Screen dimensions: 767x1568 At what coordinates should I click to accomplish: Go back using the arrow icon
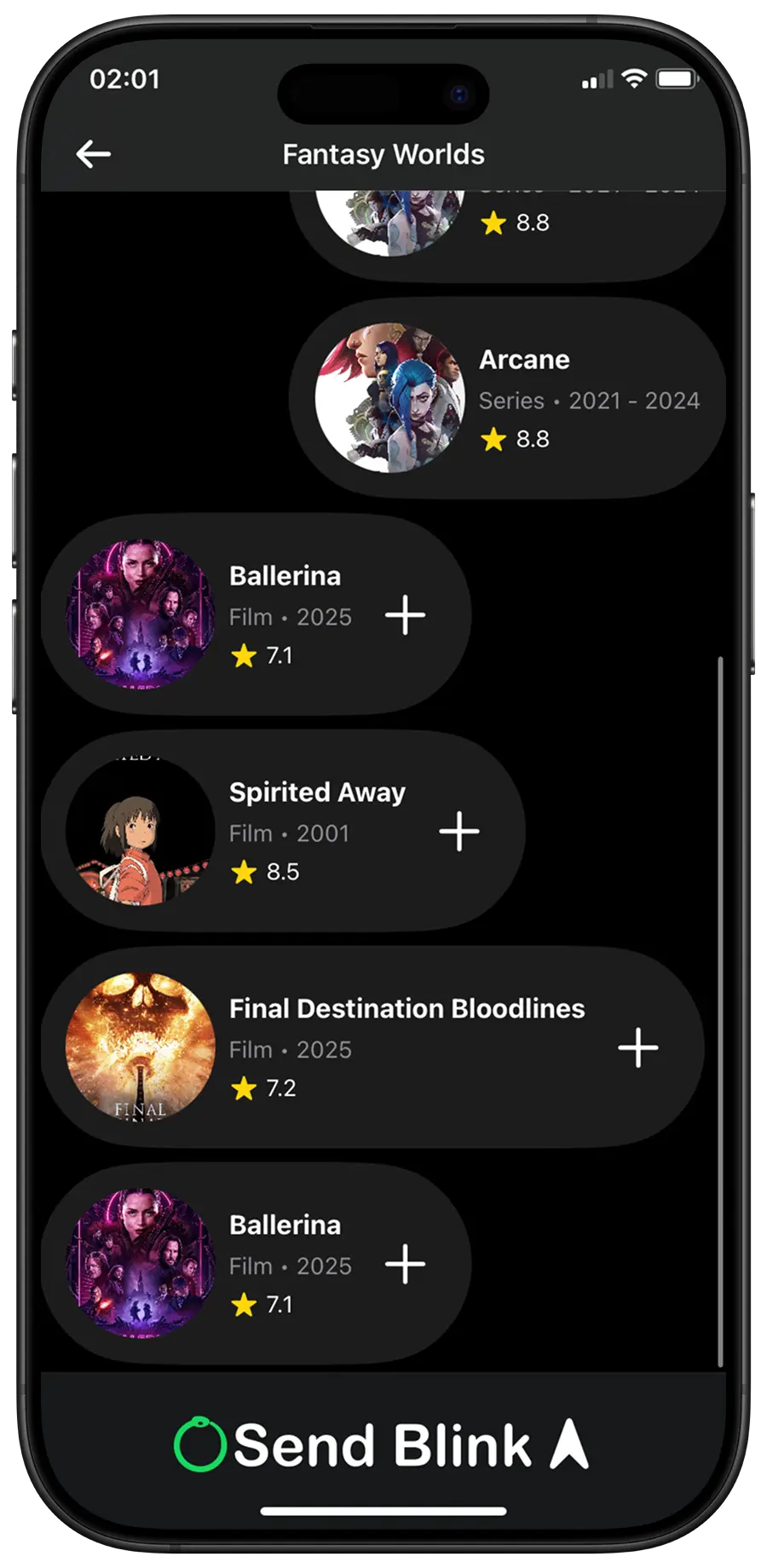[94, 154]
